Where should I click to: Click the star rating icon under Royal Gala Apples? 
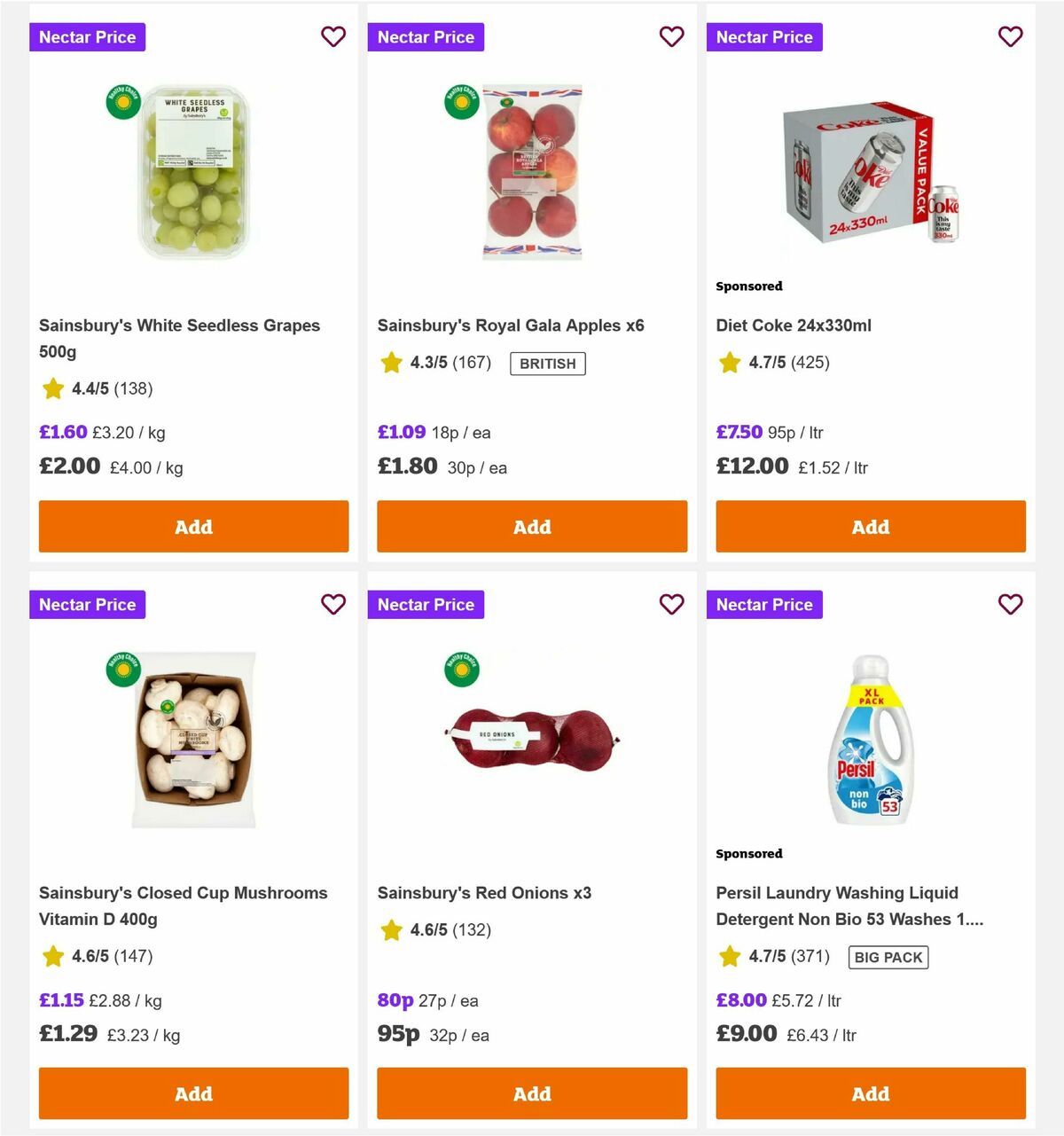click(x=391, y=362)
